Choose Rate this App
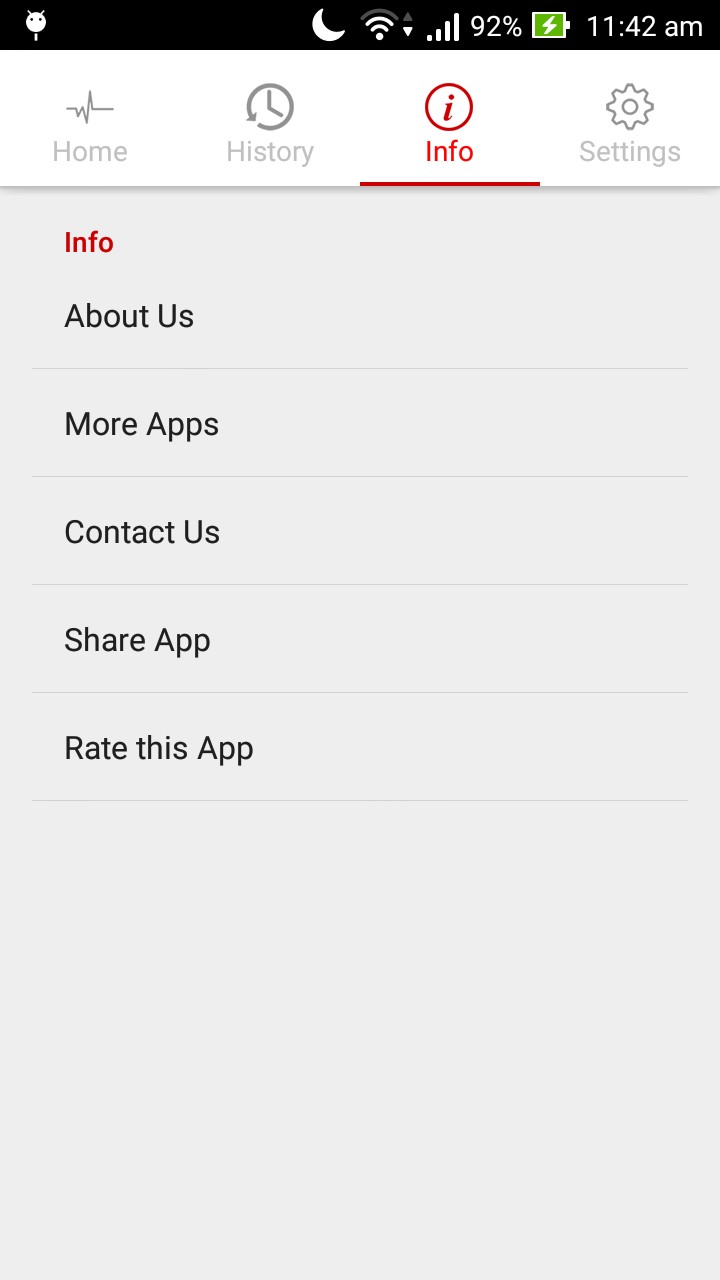Viewport: 720px width, 1280px height. click(x=360, y=748)
